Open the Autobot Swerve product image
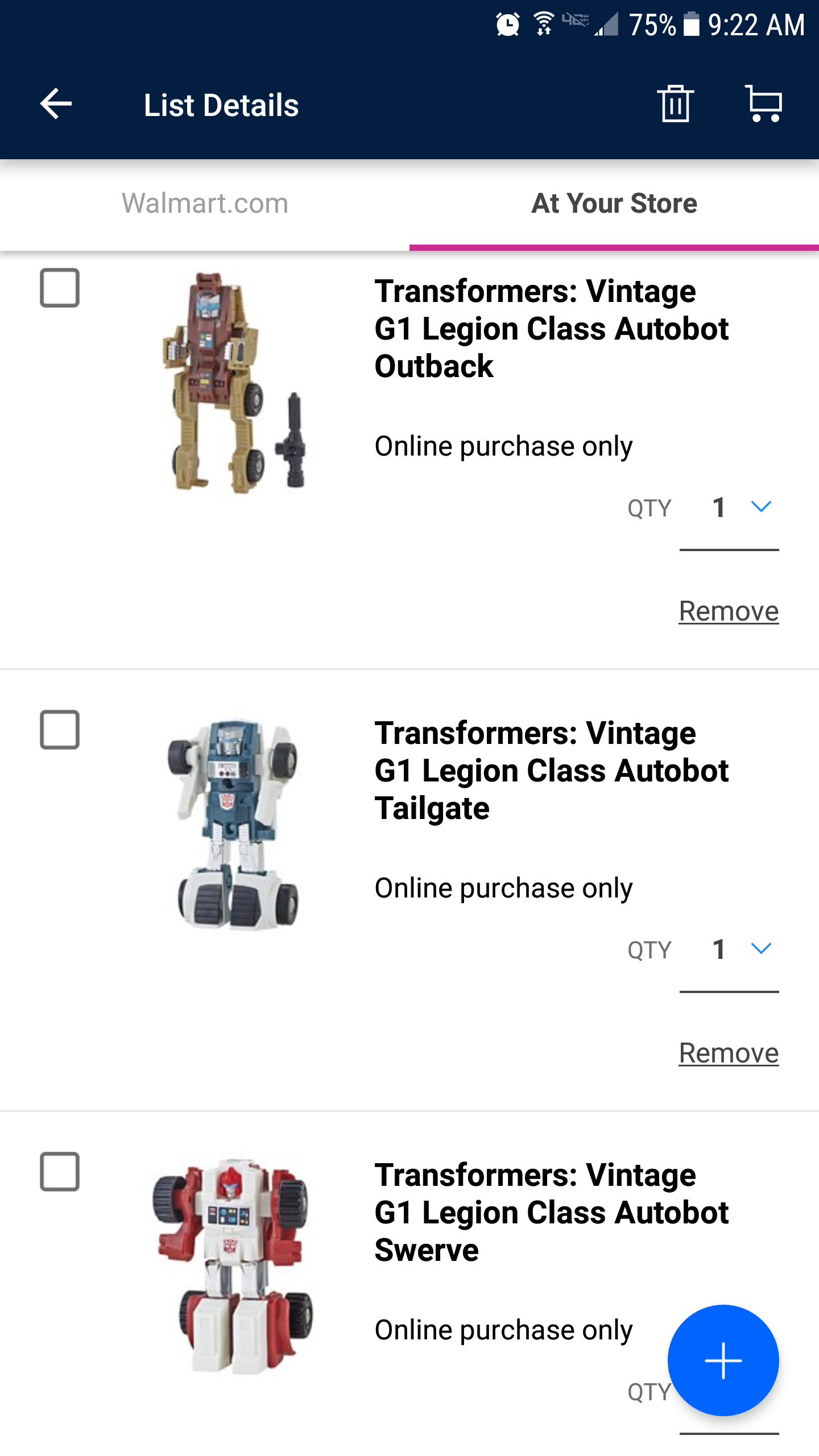This screenshot has height=1456, width=819. coord(233,1265)
